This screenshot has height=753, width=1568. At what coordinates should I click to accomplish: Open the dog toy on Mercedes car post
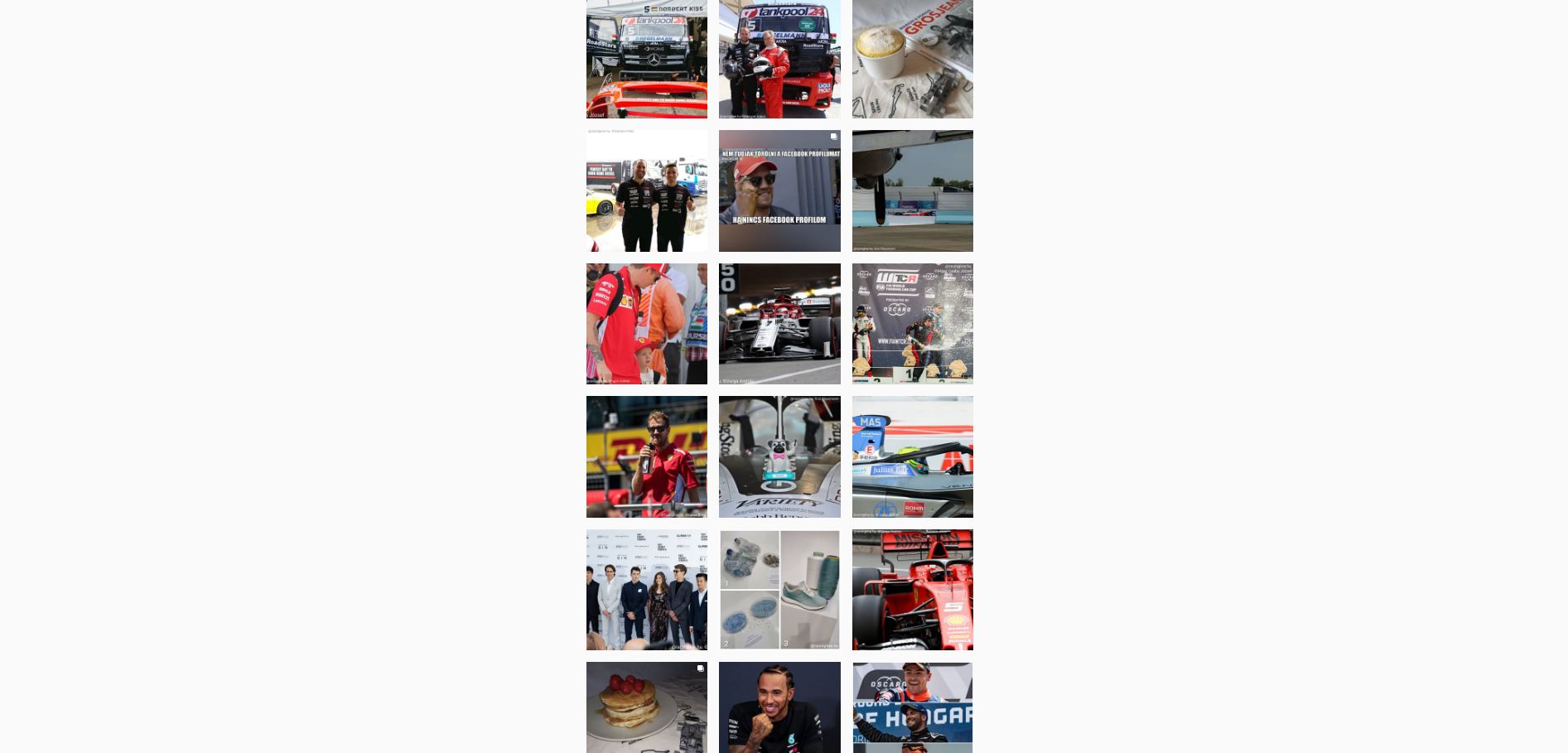pyautogui.click(x=779, y=456)
